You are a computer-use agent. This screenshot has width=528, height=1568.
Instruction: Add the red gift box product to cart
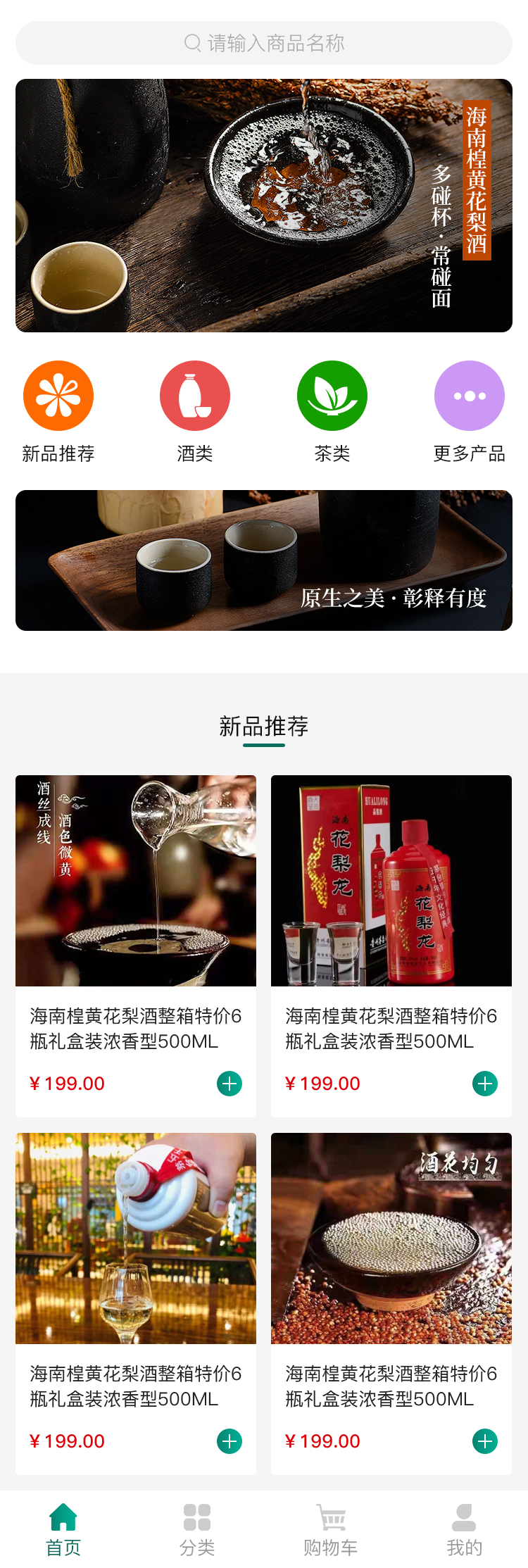485,1084
